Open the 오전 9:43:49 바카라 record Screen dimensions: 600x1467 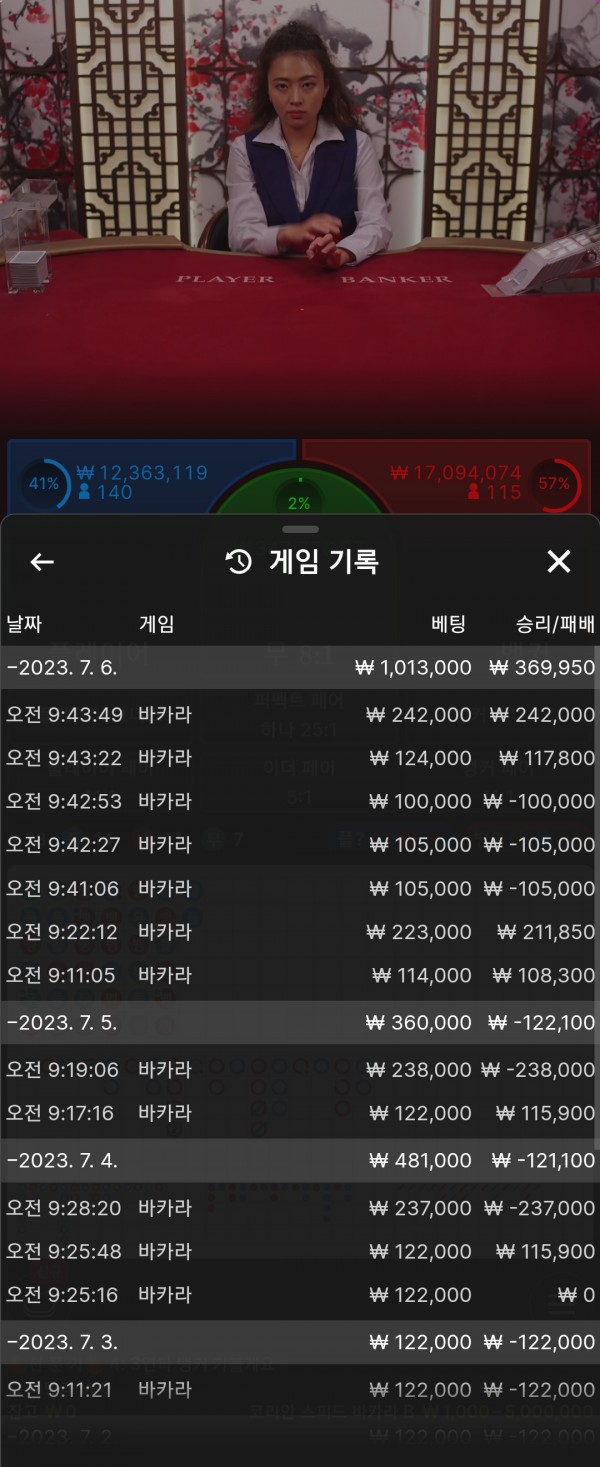tap(298, 715)
